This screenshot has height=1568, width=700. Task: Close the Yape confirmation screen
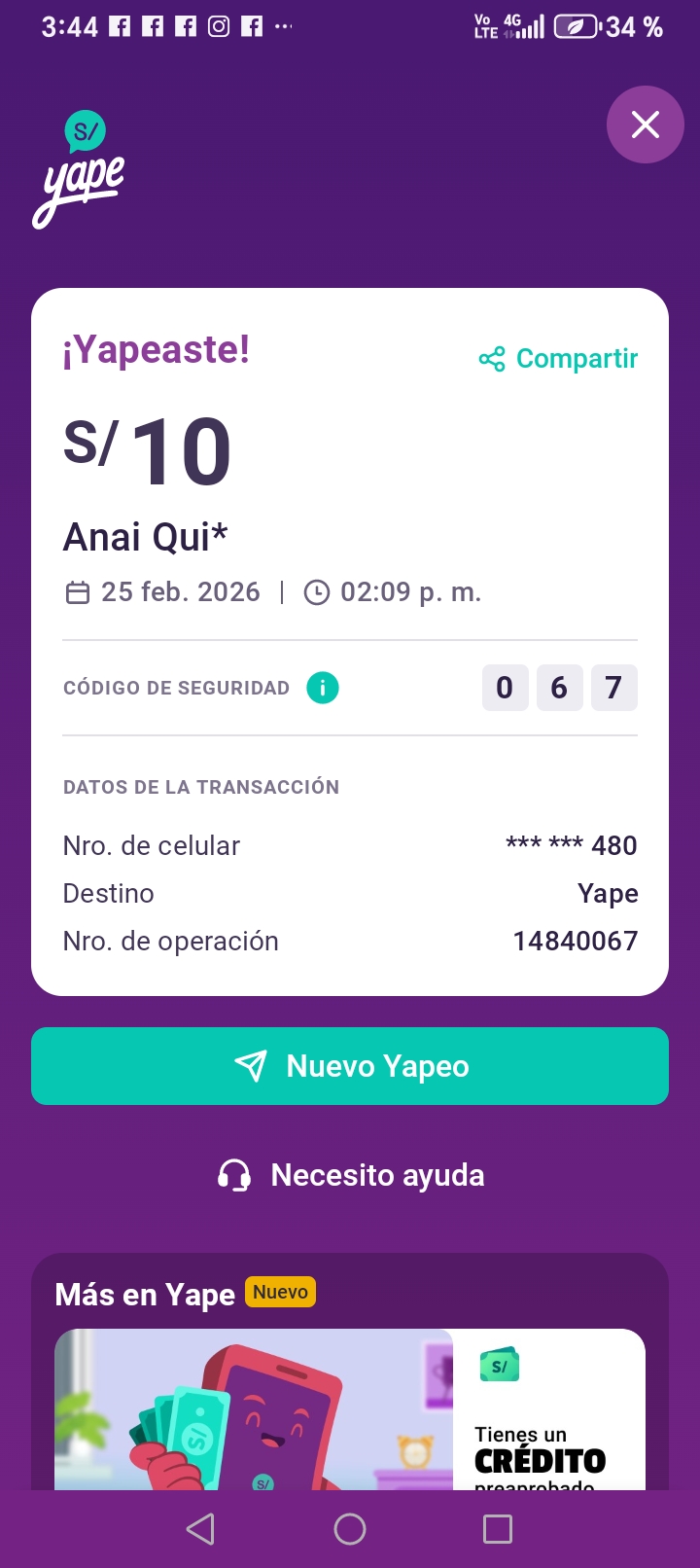pos(646,125)
